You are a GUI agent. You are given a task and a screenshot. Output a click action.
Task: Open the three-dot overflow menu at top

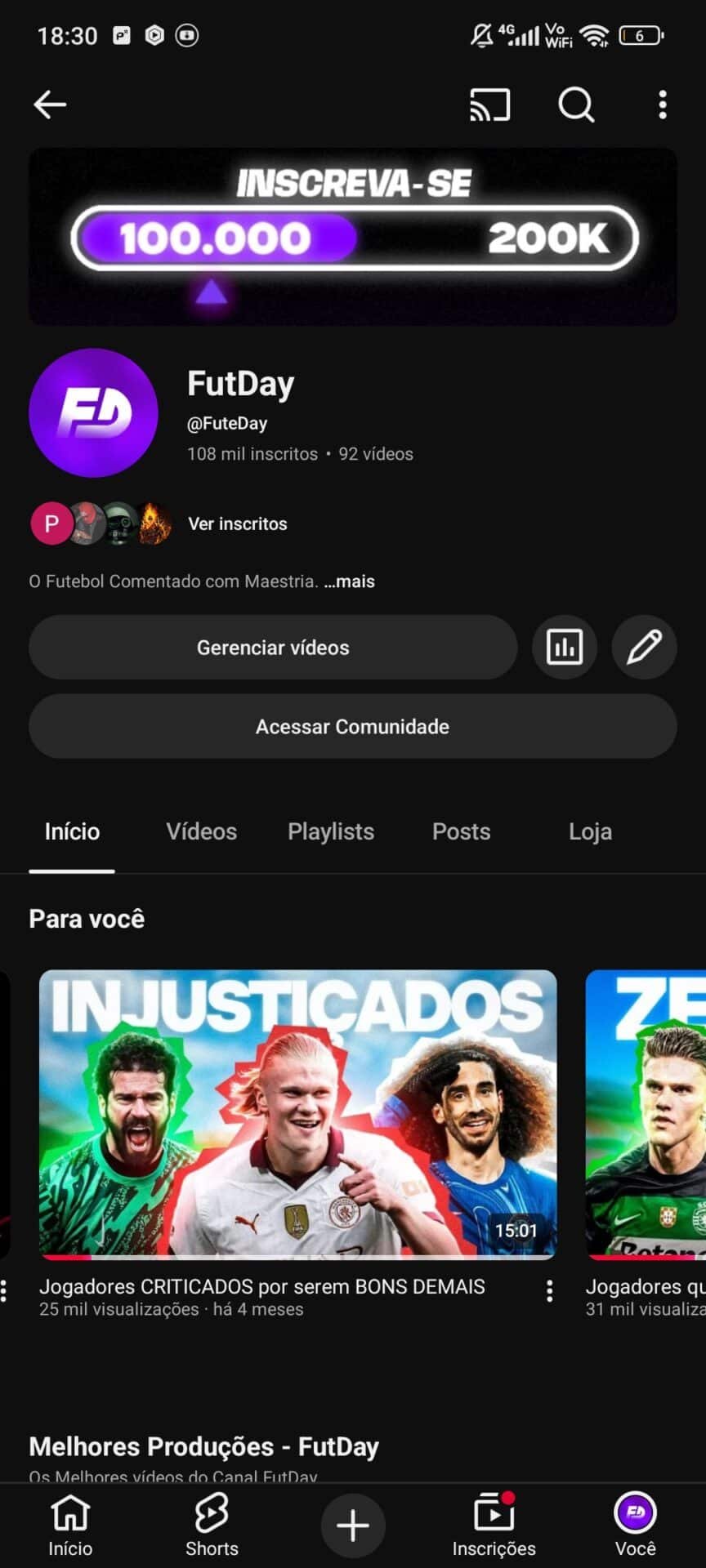(662, 105)
